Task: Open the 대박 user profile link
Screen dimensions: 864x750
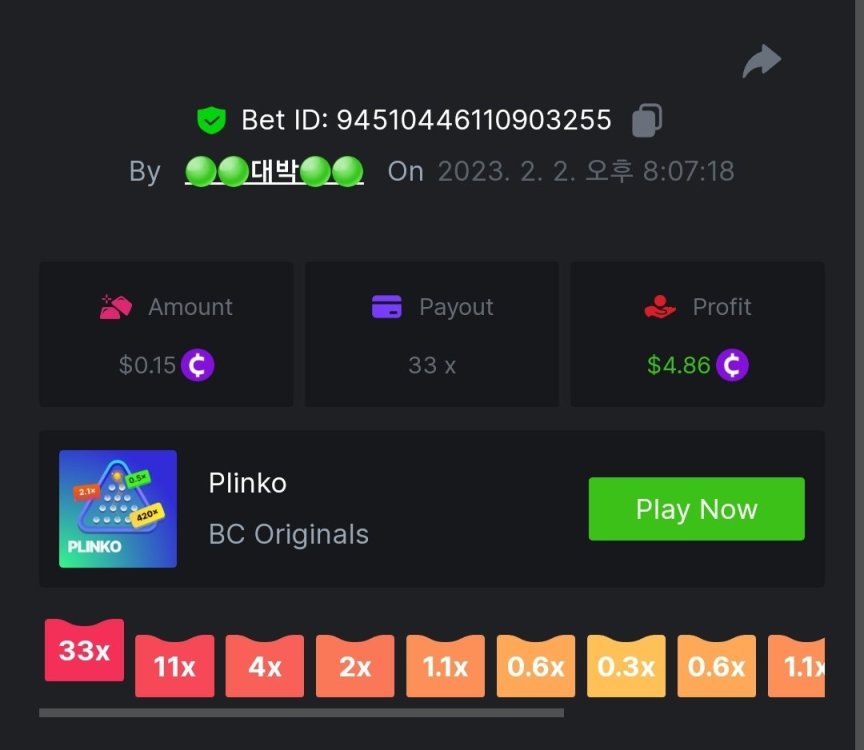Action: [274, 171]
